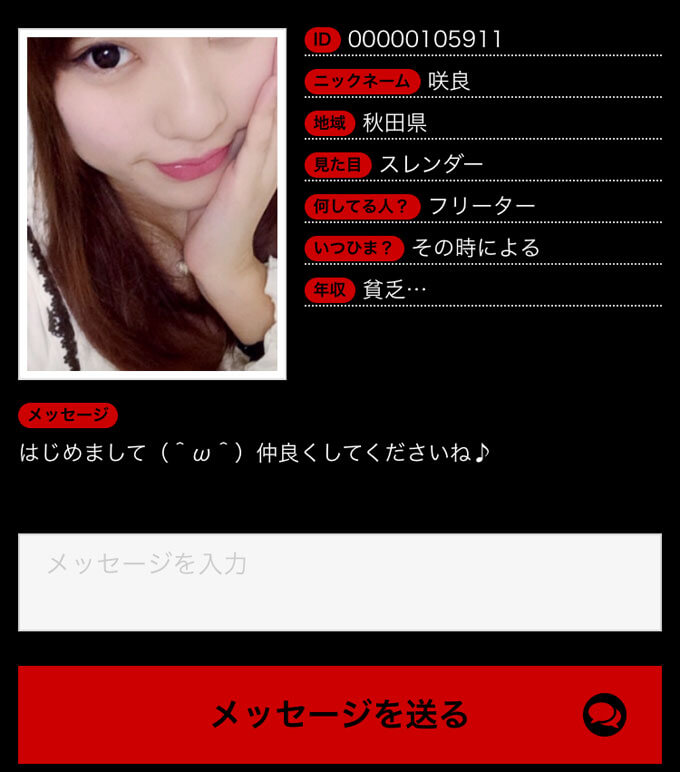Tap the メッセージを入力 text field
Viewport: 680px width, 772px height.
(x=339, y=582)
